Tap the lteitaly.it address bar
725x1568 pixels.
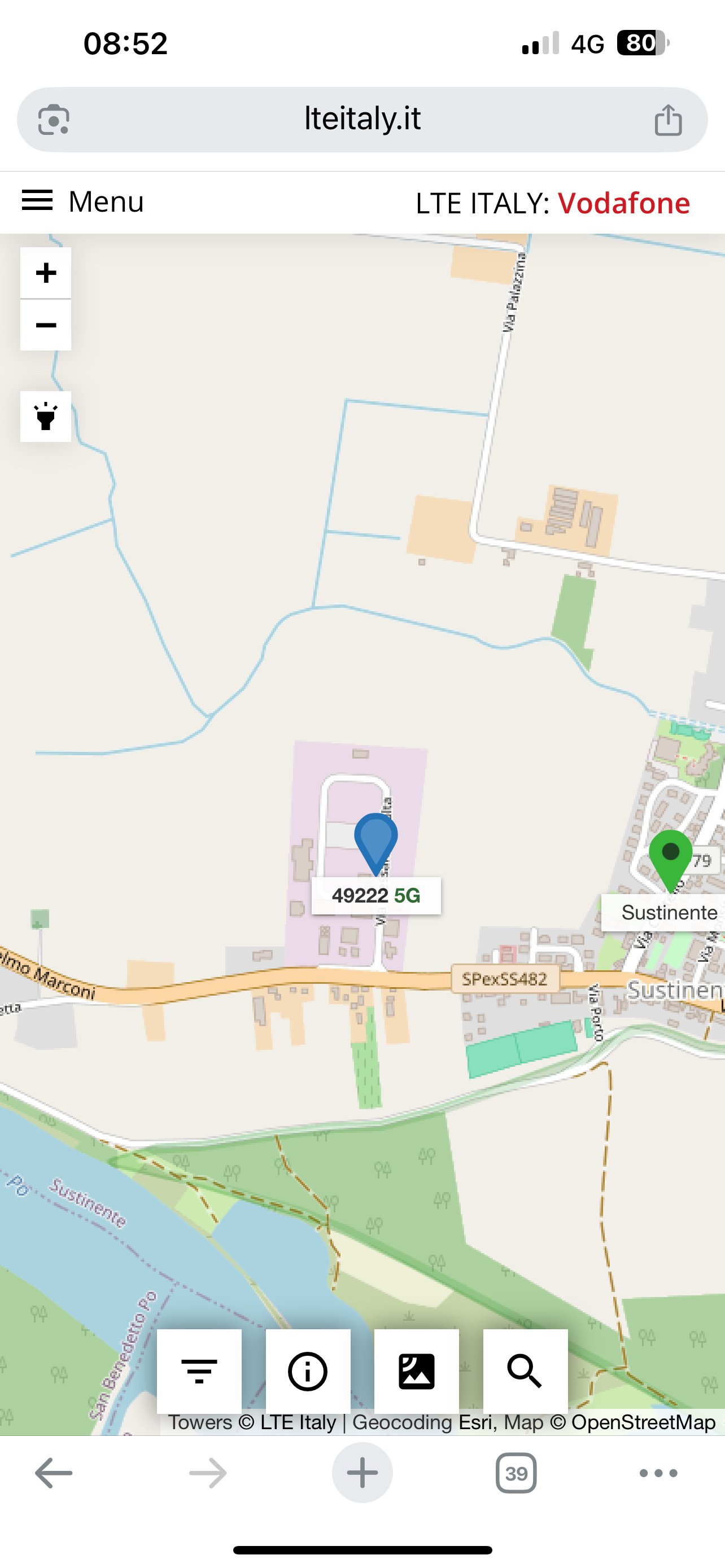pyautogui.click(x=362, y=119)
